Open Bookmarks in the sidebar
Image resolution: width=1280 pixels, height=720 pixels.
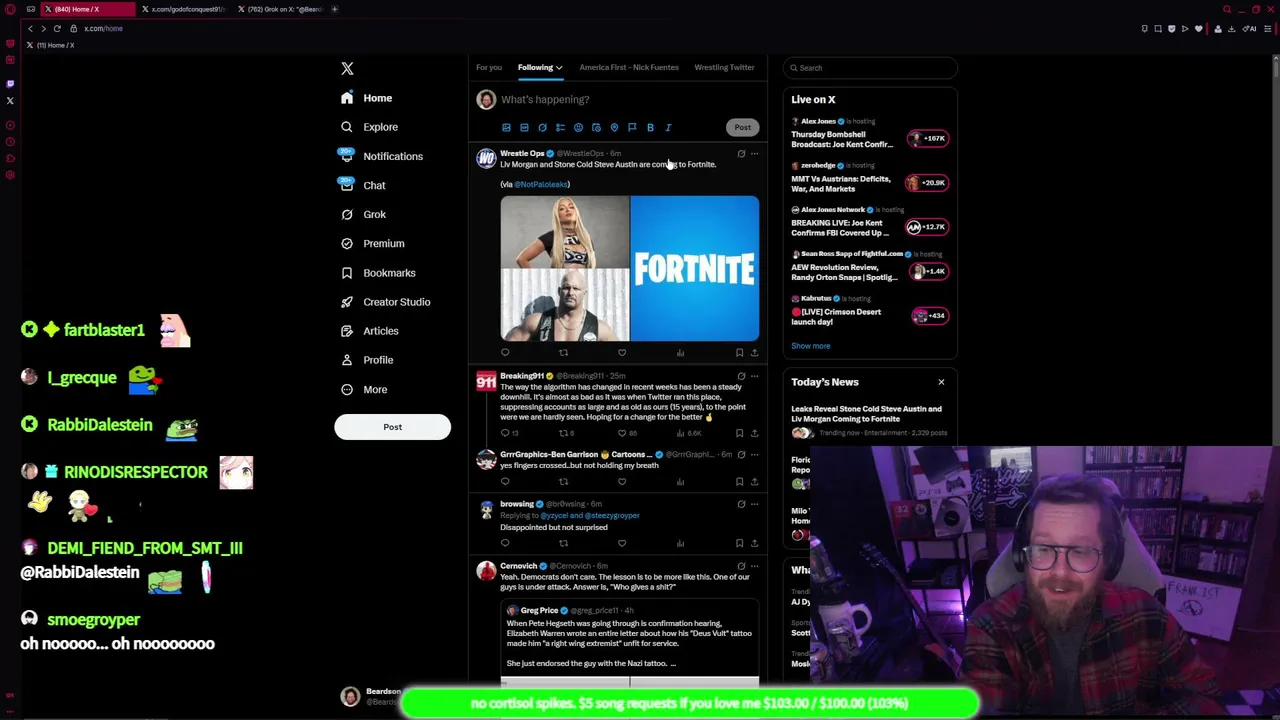[x=388, y=273]
